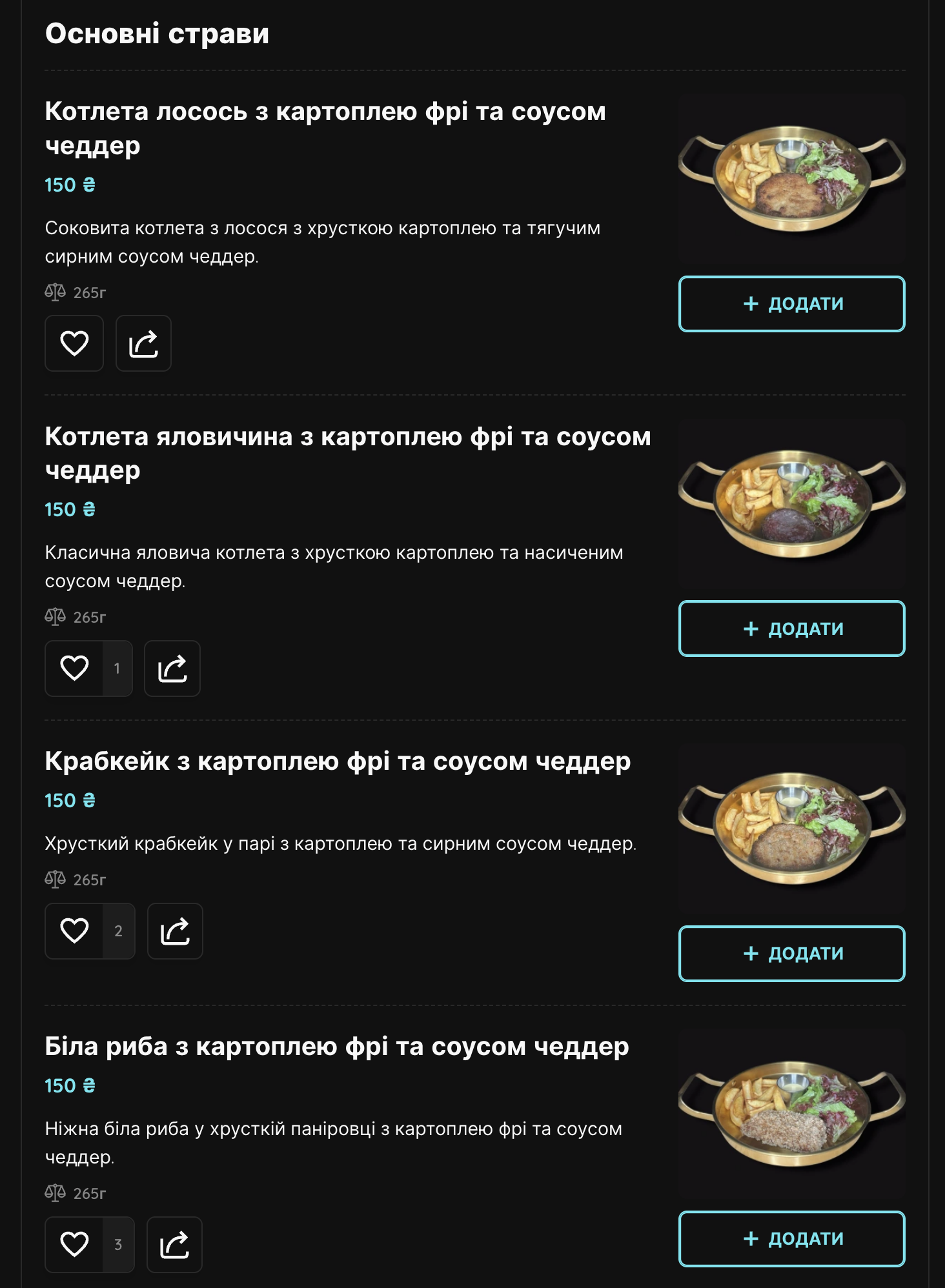Add Котлета яловичина to the order
Image resolution: width=945 pixels, height=1288 pixels.
click(791, 629)
